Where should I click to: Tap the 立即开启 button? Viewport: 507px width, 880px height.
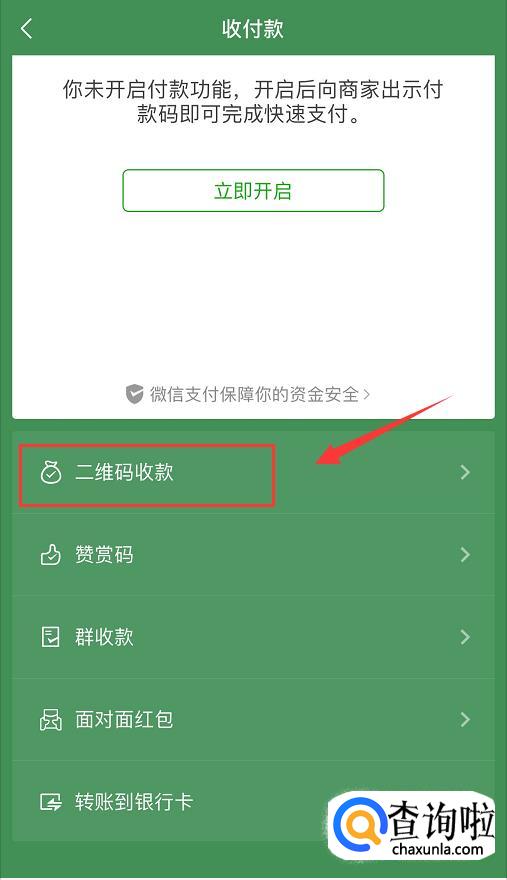pos(253,191)
